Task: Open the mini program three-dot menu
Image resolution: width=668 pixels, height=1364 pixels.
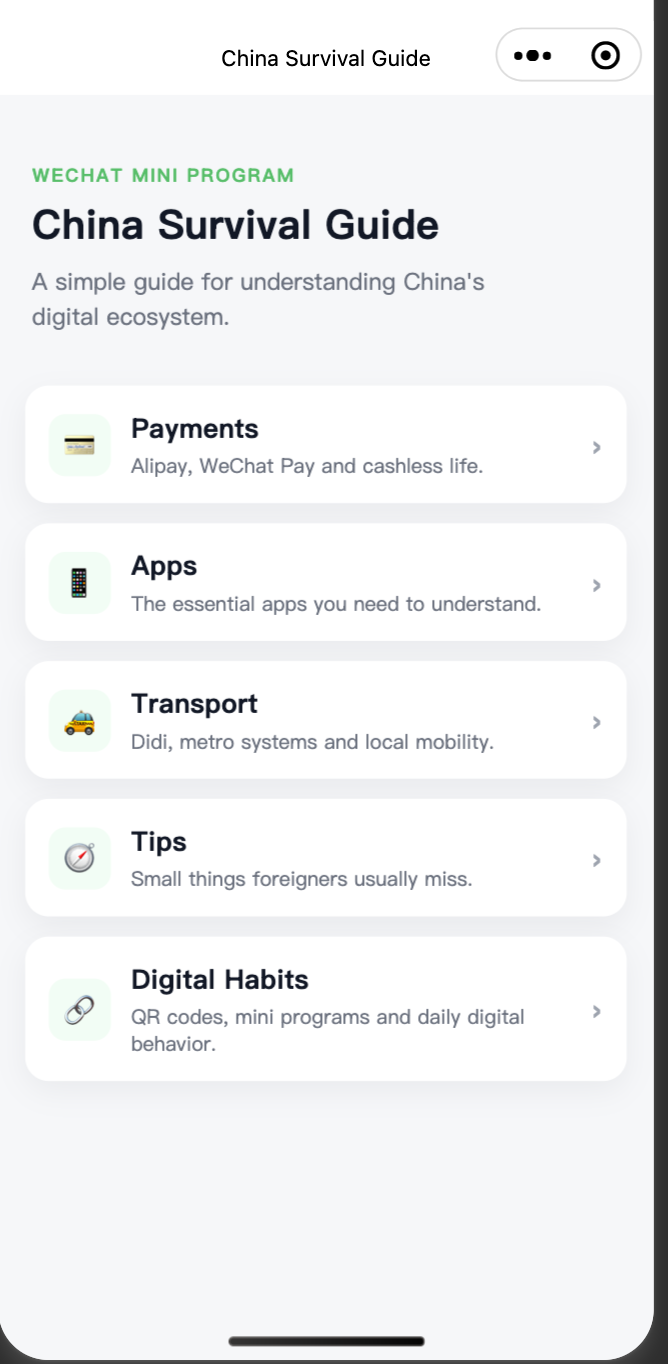Action: (533, 56)
